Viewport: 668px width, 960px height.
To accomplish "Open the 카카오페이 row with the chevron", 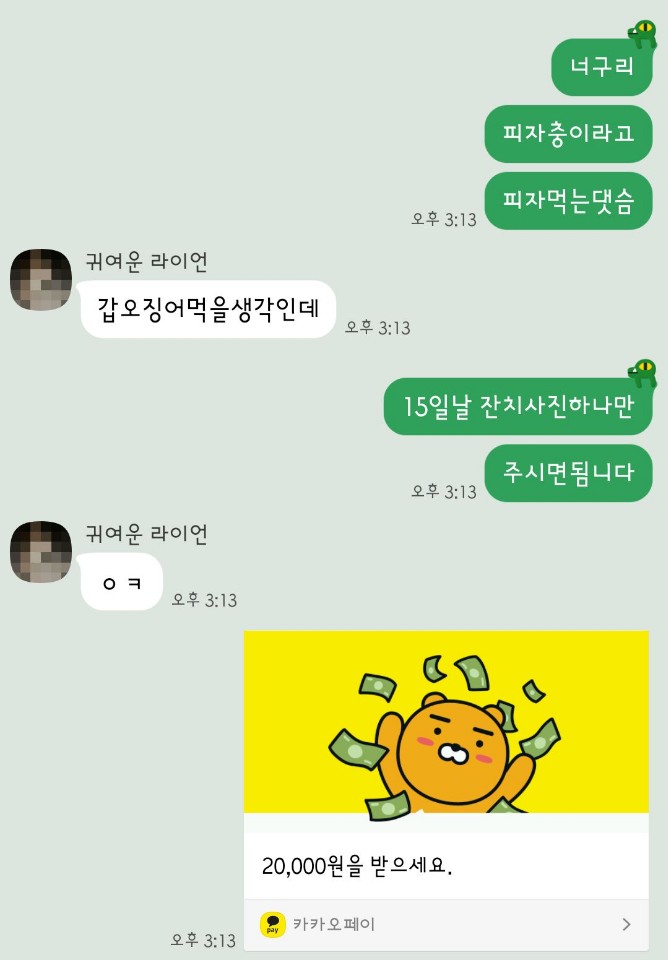I will click(x=446, y=924).
